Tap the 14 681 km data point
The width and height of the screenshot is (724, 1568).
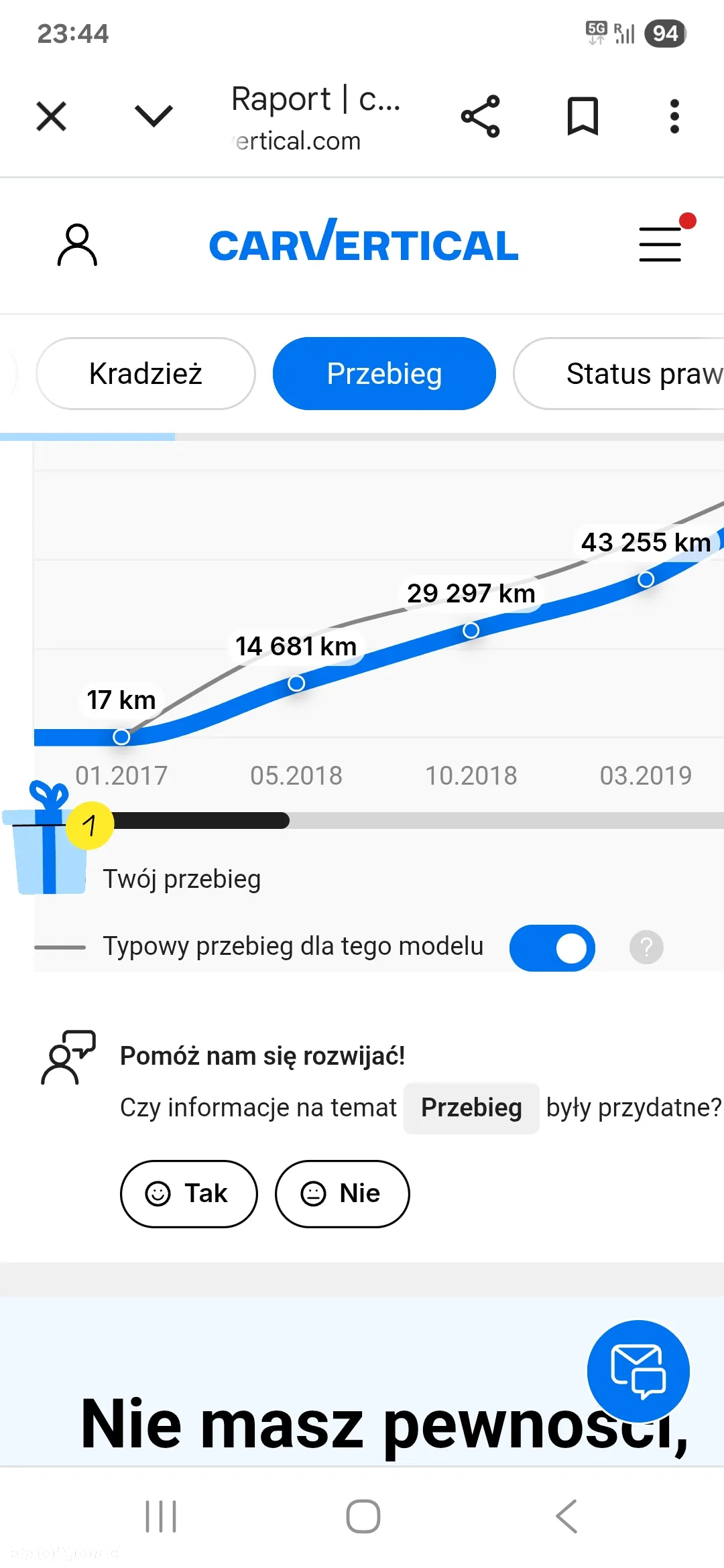[296, 683]
